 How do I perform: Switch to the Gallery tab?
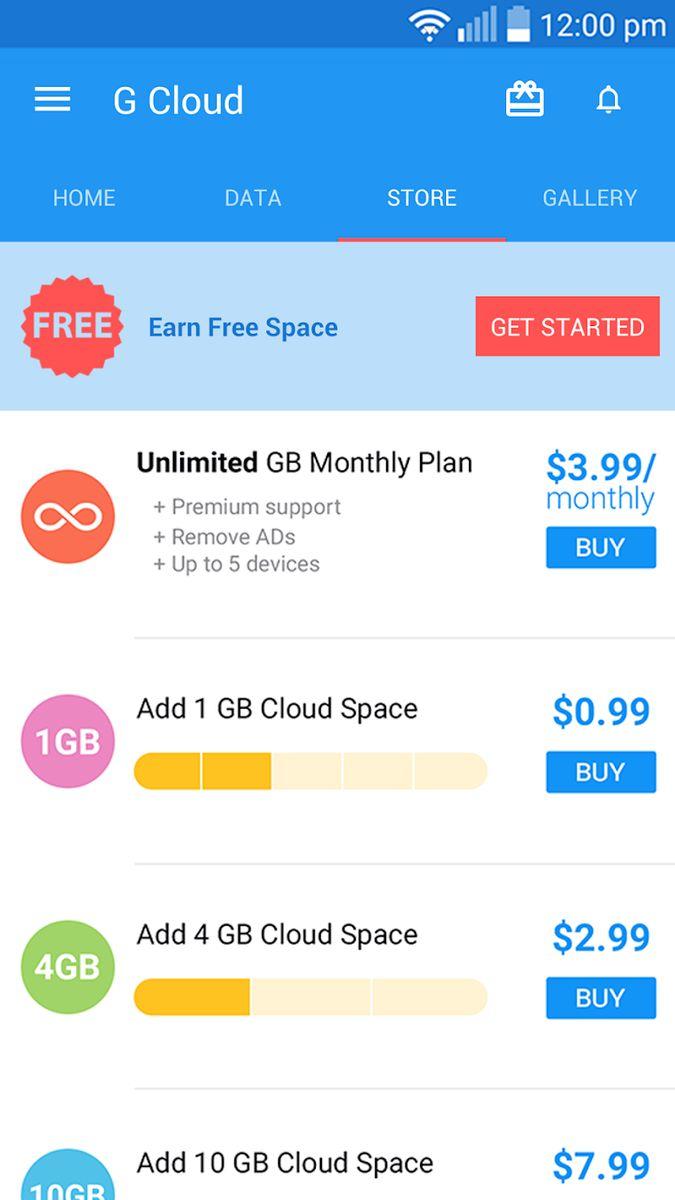tap(589, 198)
